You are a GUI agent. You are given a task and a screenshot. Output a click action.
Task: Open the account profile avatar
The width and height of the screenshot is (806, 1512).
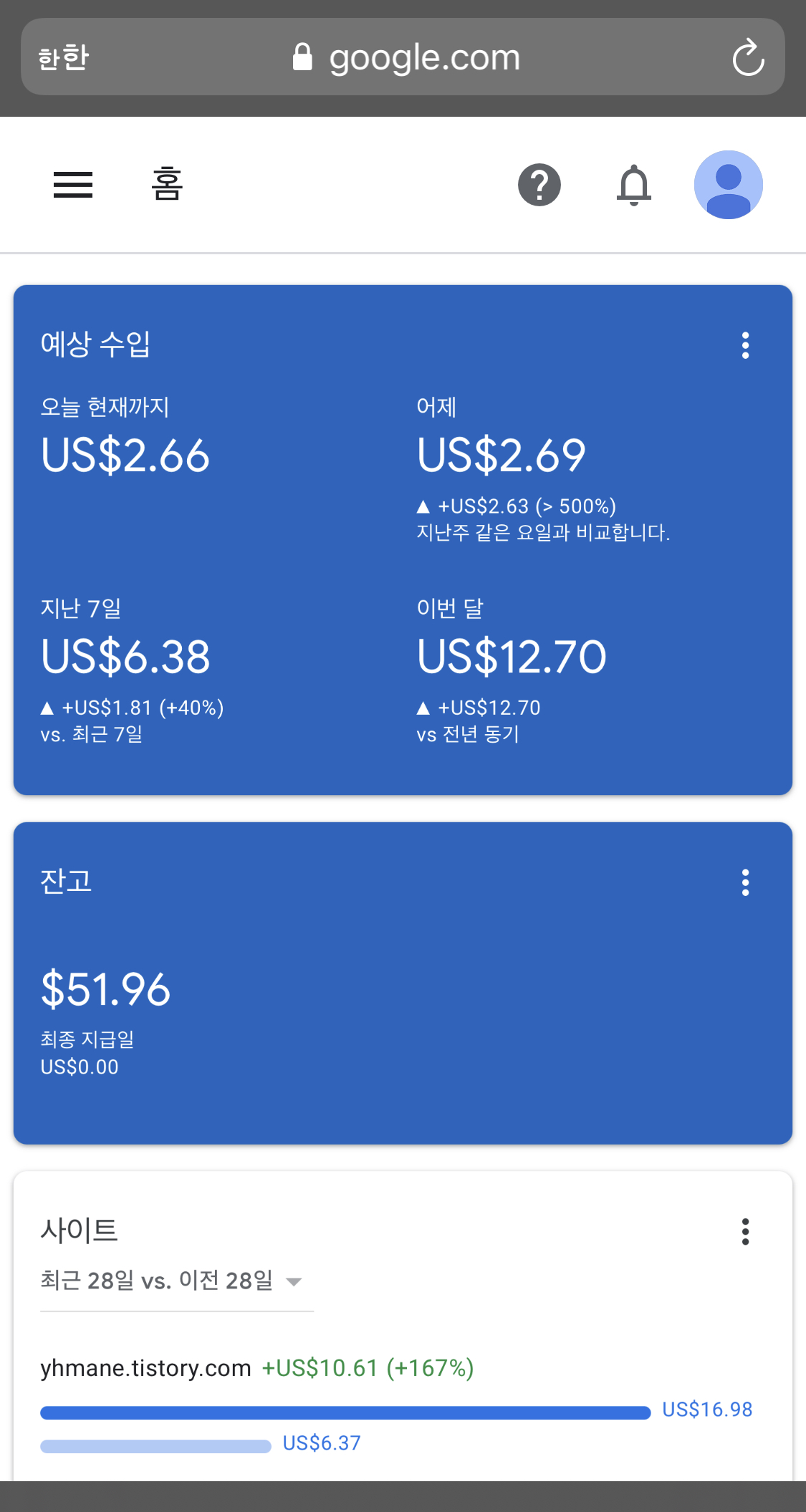(x=728, y=185)
